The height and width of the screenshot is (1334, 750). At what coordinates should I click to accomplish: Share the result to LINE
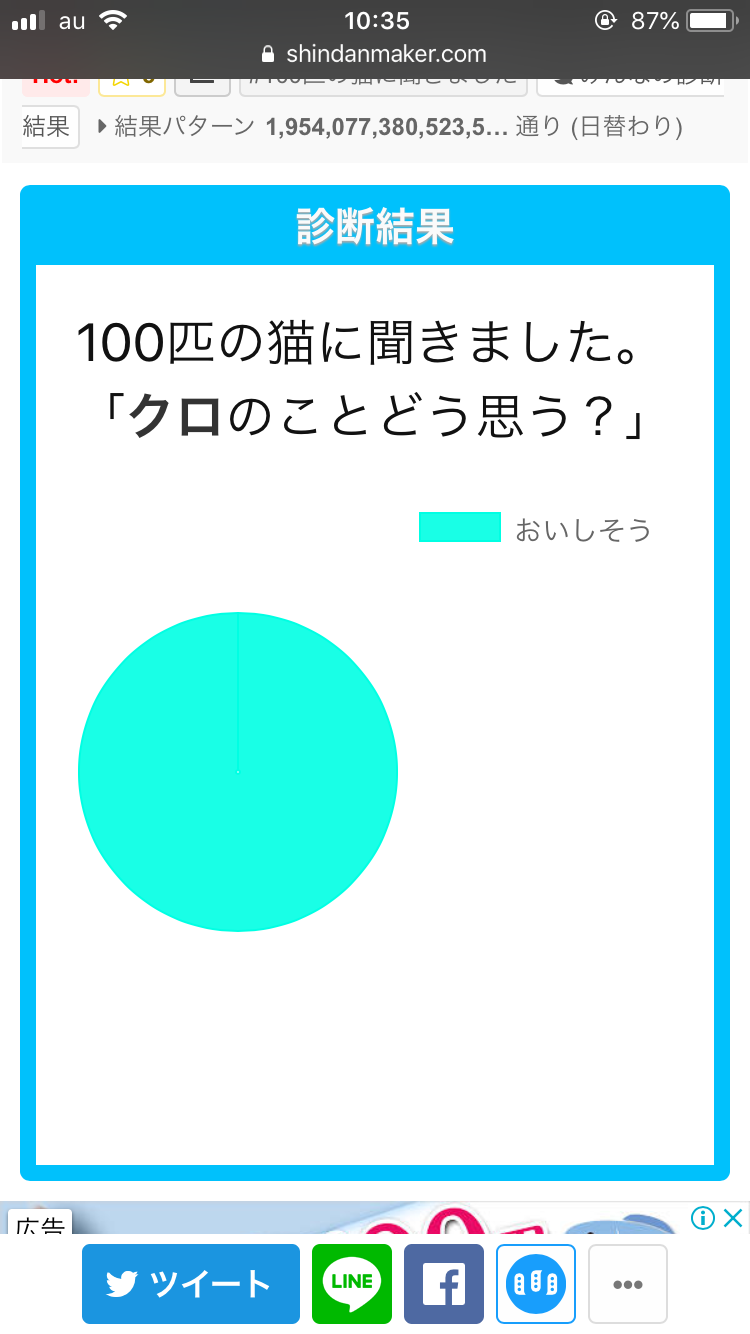352,1283
